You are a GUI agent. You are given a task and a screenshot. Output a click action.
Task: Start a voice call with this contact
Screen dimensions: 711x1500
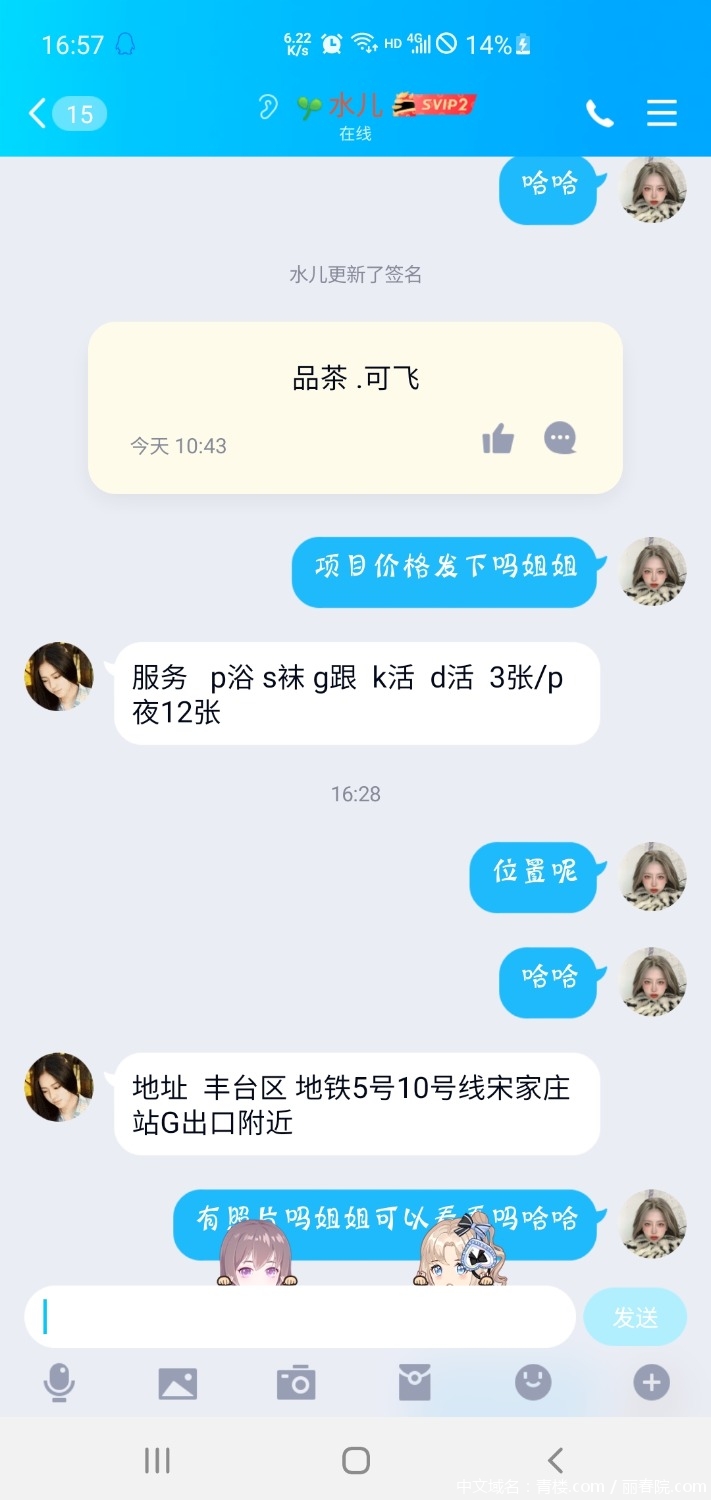click(599, 114)
